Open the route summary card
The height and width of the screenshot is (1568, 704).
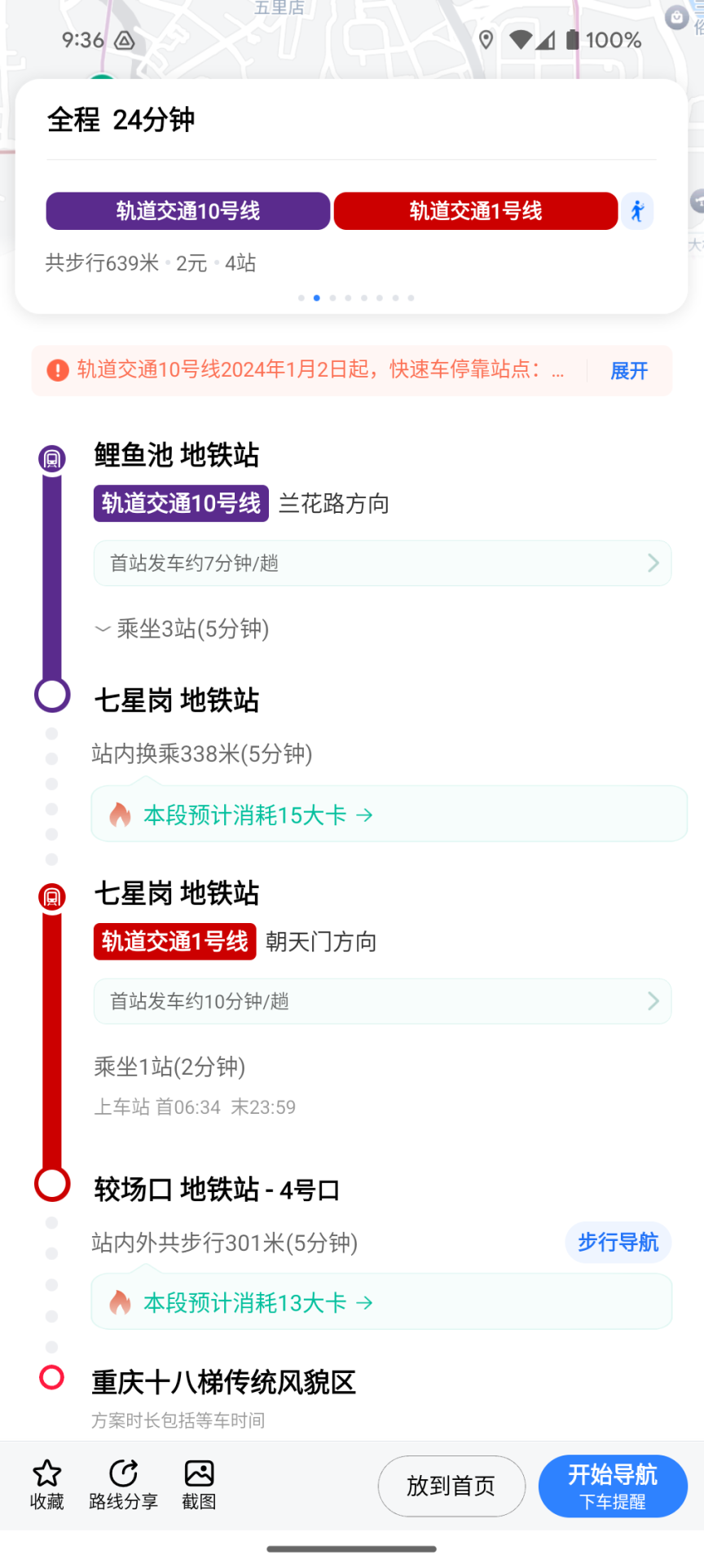pyautogui.click(x=351, y=196)
